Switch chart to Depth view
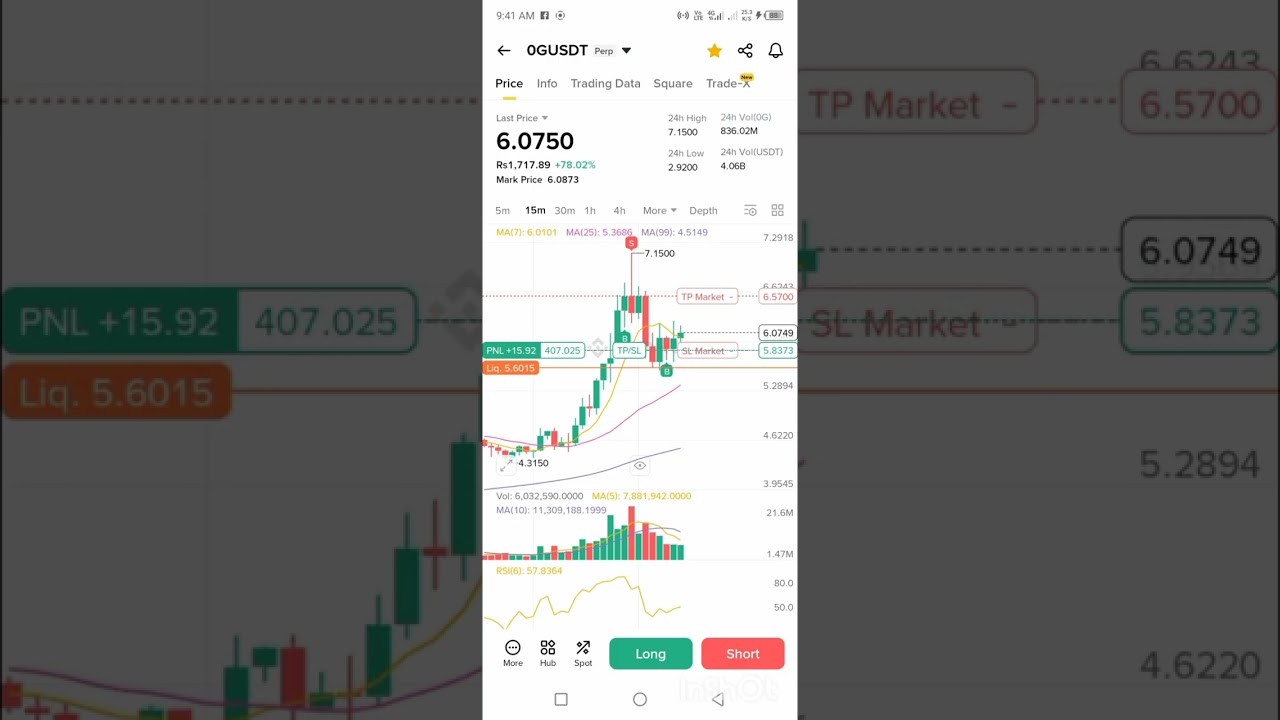 pos(703,211)
